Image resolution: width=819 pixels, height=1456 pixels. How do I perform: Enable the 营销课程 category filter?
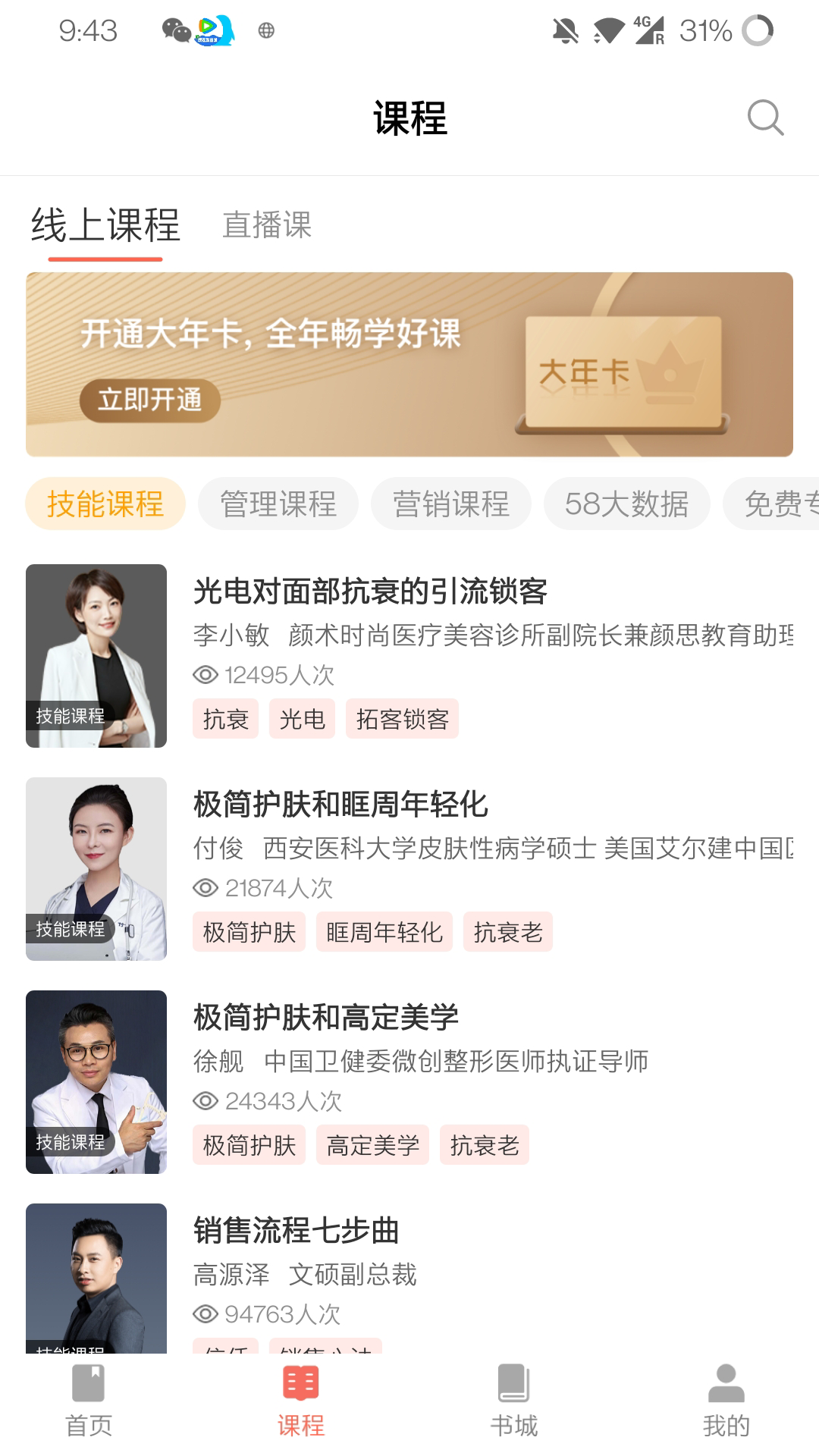(x=450, y=504)
